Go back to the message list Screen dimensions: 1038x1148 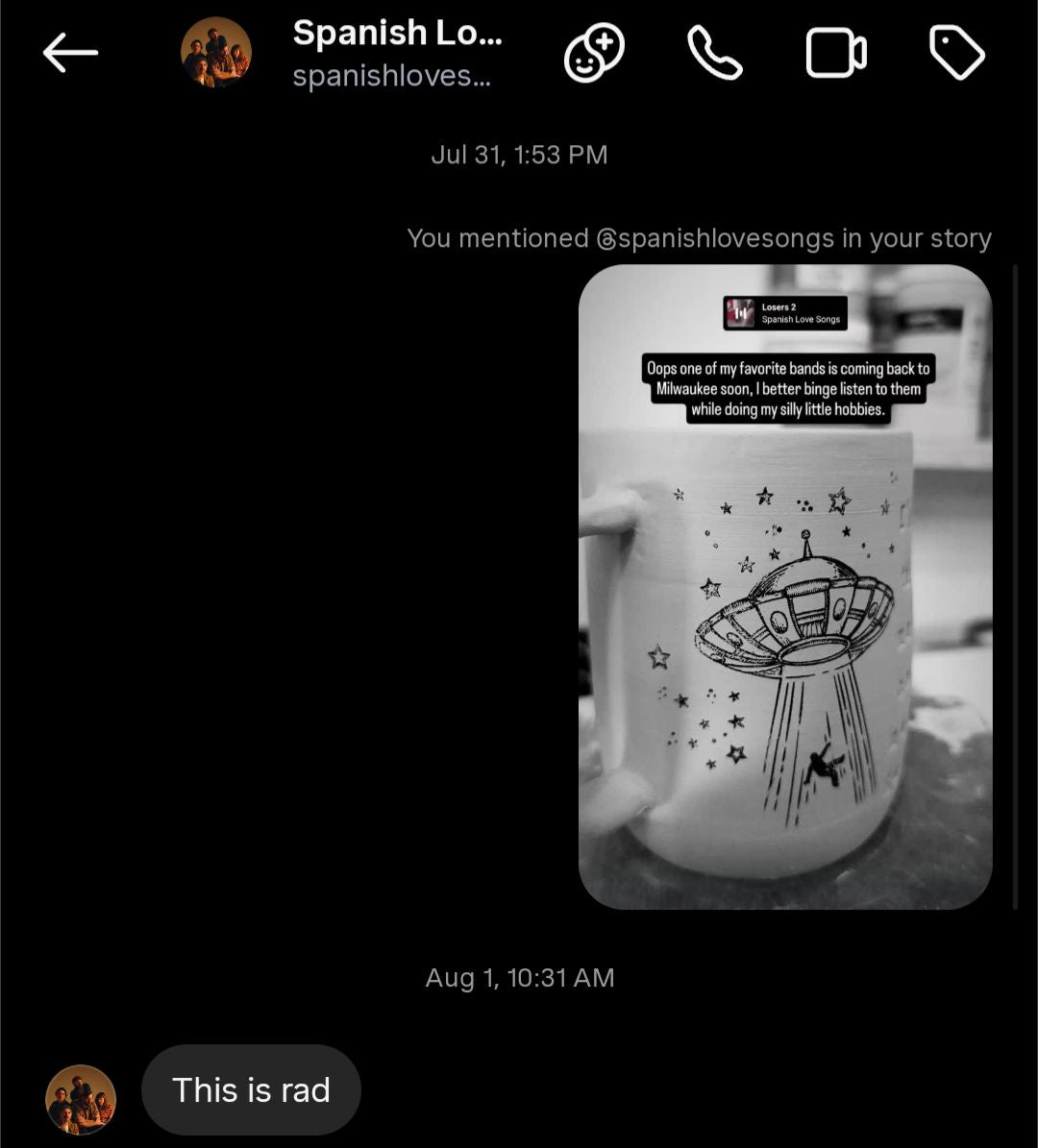coord(70,53)
